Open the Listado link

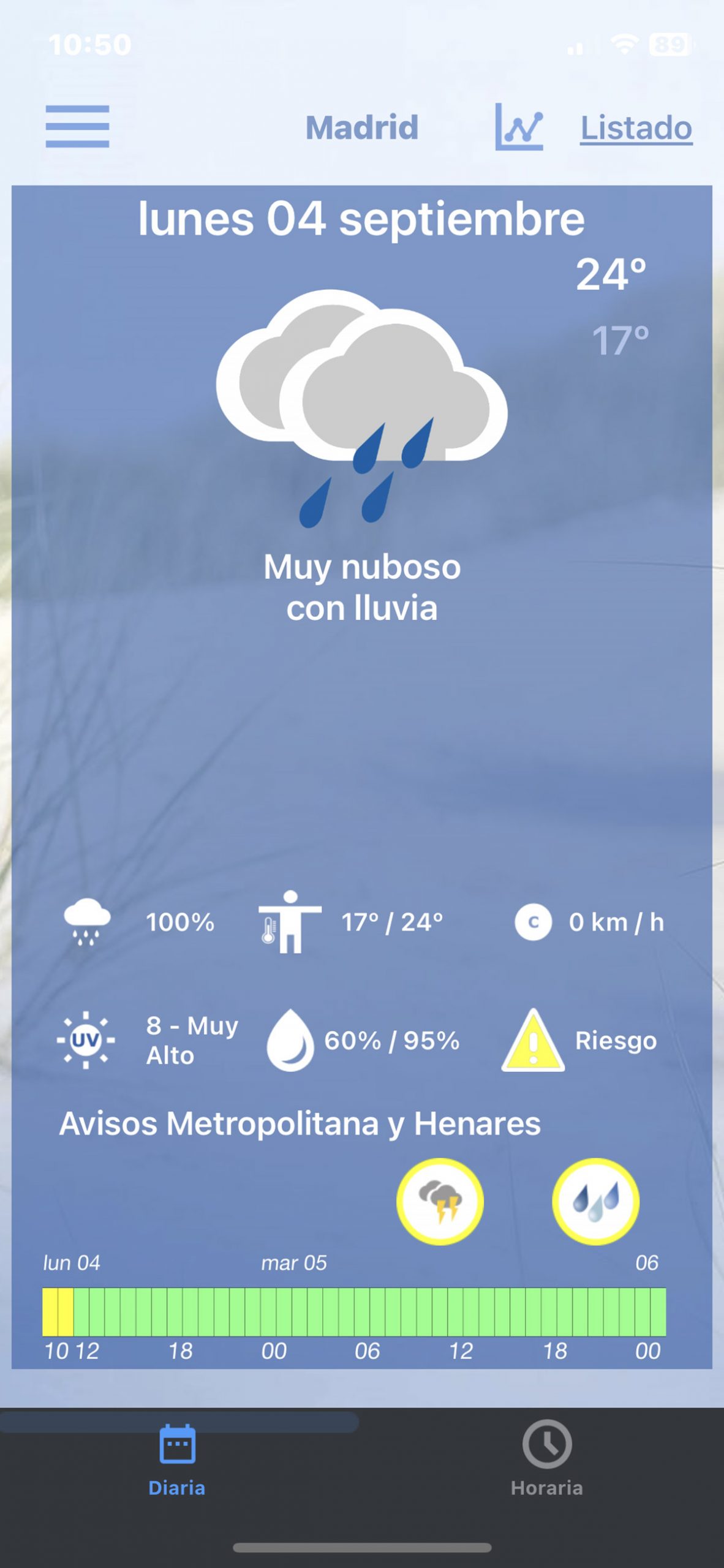pos(635,127)
